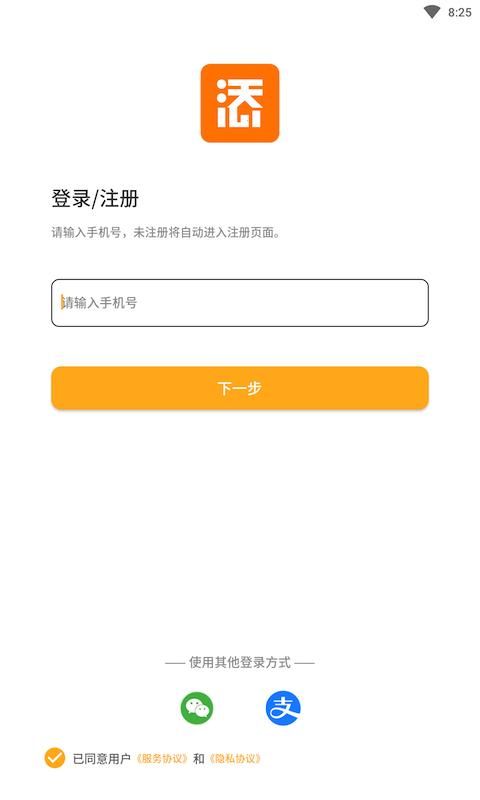Tap the 下一步 button
Image resolution: width=480 pixels, height=800 pixels.
pyautogui.click(x=240, y=388)
